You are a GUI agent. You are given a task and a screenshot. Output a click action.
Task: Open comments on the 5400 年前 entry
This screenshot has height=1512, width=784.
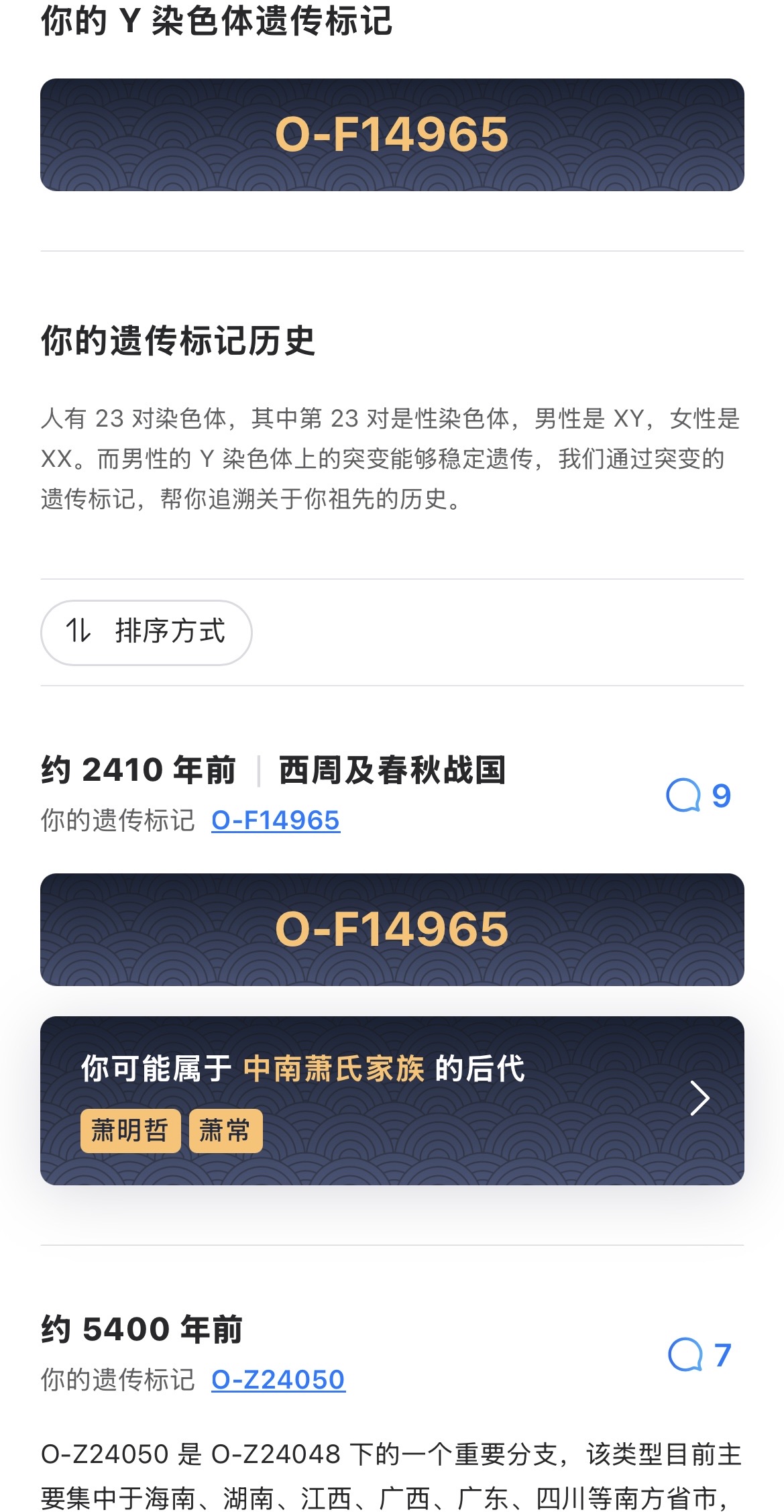point(699,1355)
